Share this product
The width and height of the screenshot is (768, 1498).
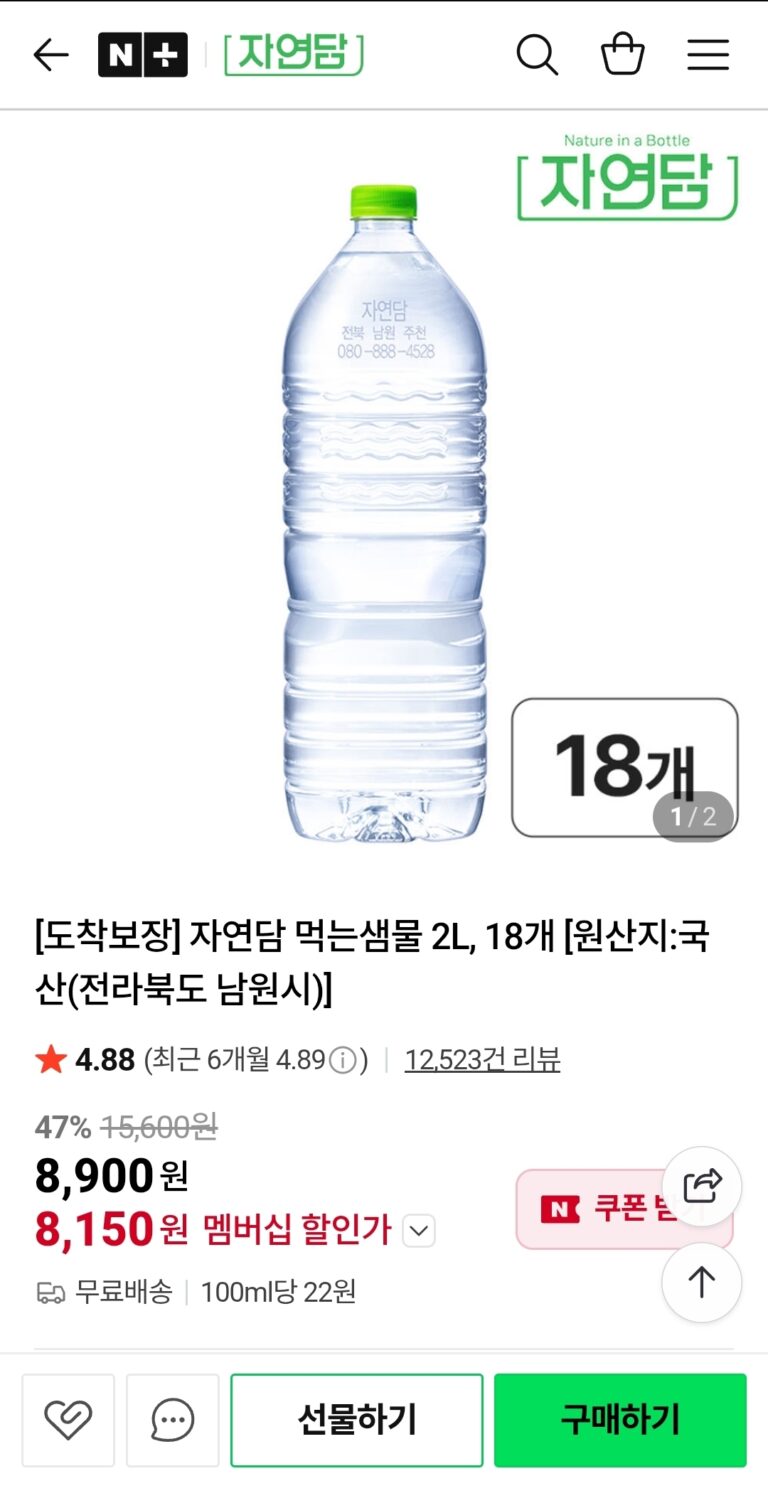tap(702, 1187)
